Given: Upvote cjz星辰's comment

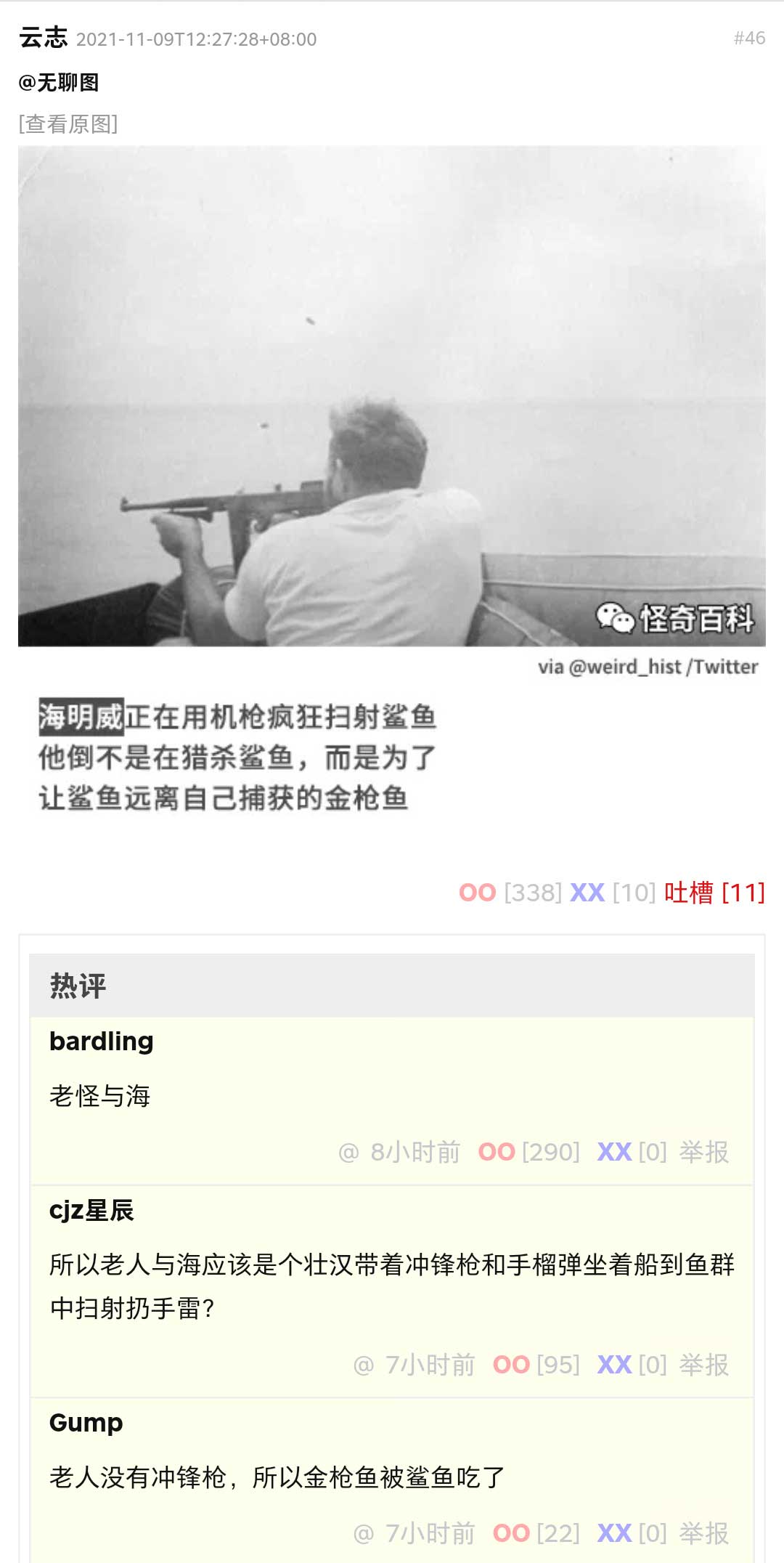Looking at the screenshot, I should (511, 1365).
